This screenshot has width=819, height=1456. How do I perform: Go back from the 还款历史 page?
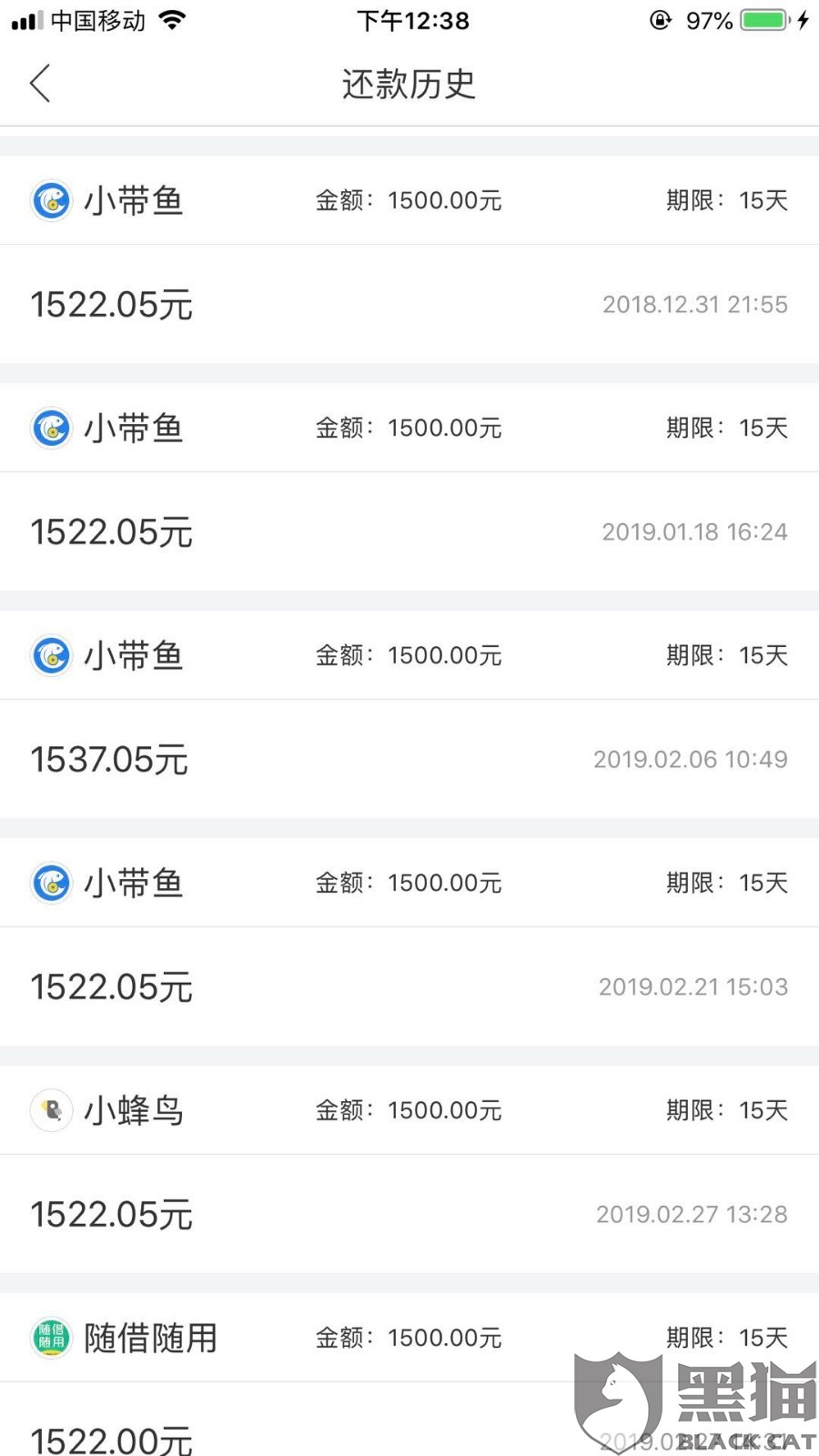pos(40,84)
